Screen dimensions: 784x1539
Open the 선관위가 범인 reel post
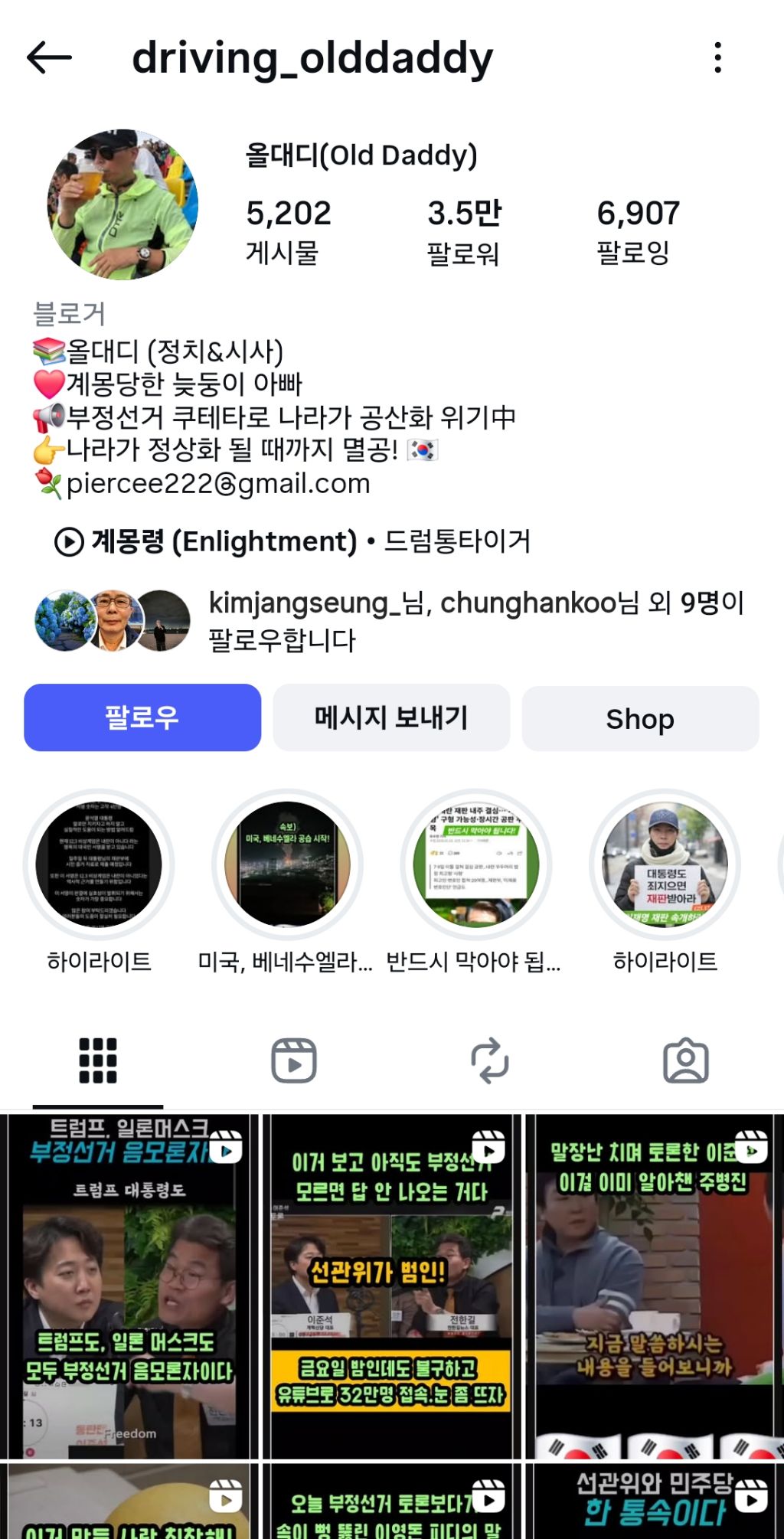[x=392, y=1286]
